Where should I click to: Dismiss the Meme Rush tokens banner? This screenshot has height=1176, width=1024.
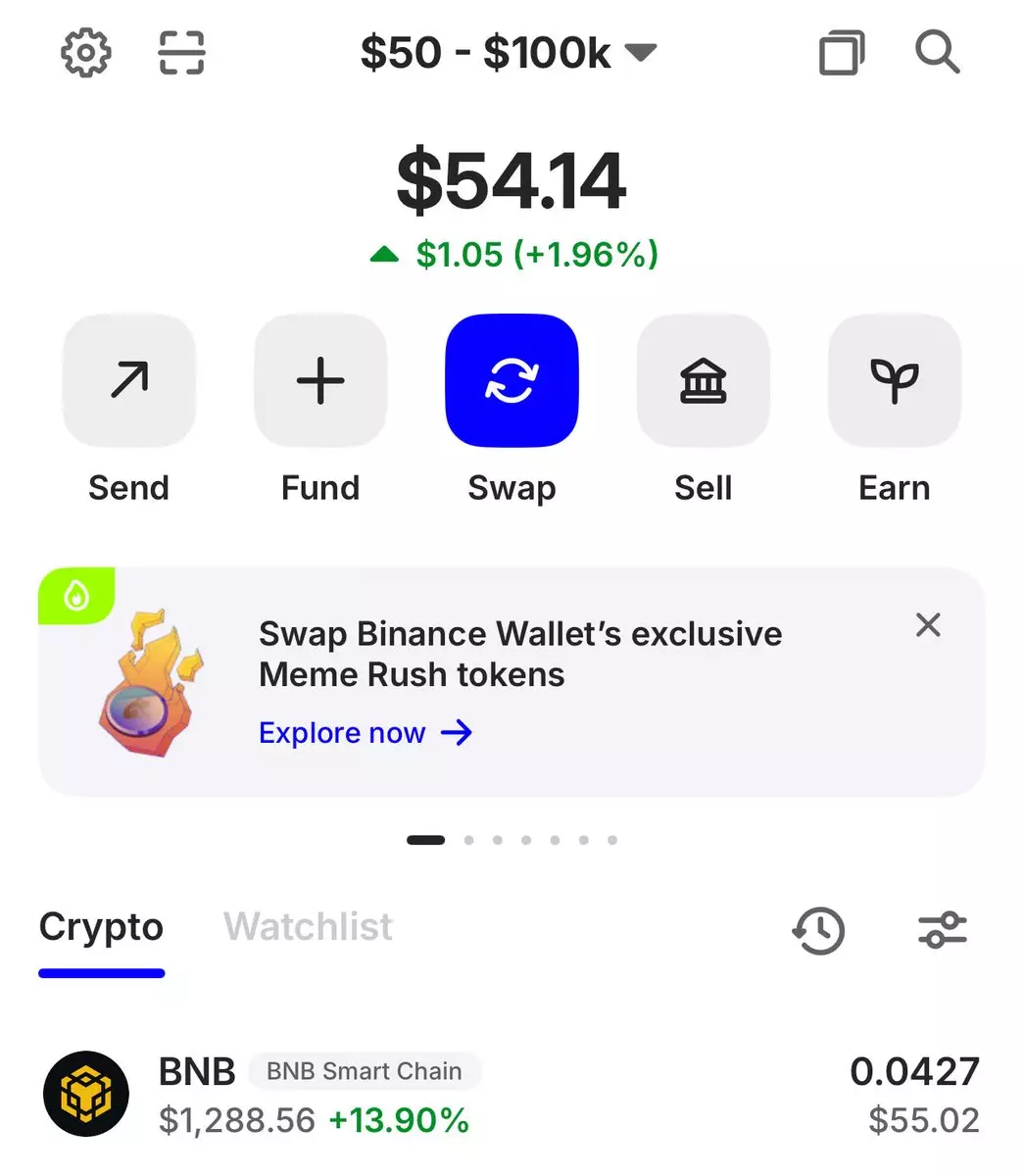click(x=927, y=625)
